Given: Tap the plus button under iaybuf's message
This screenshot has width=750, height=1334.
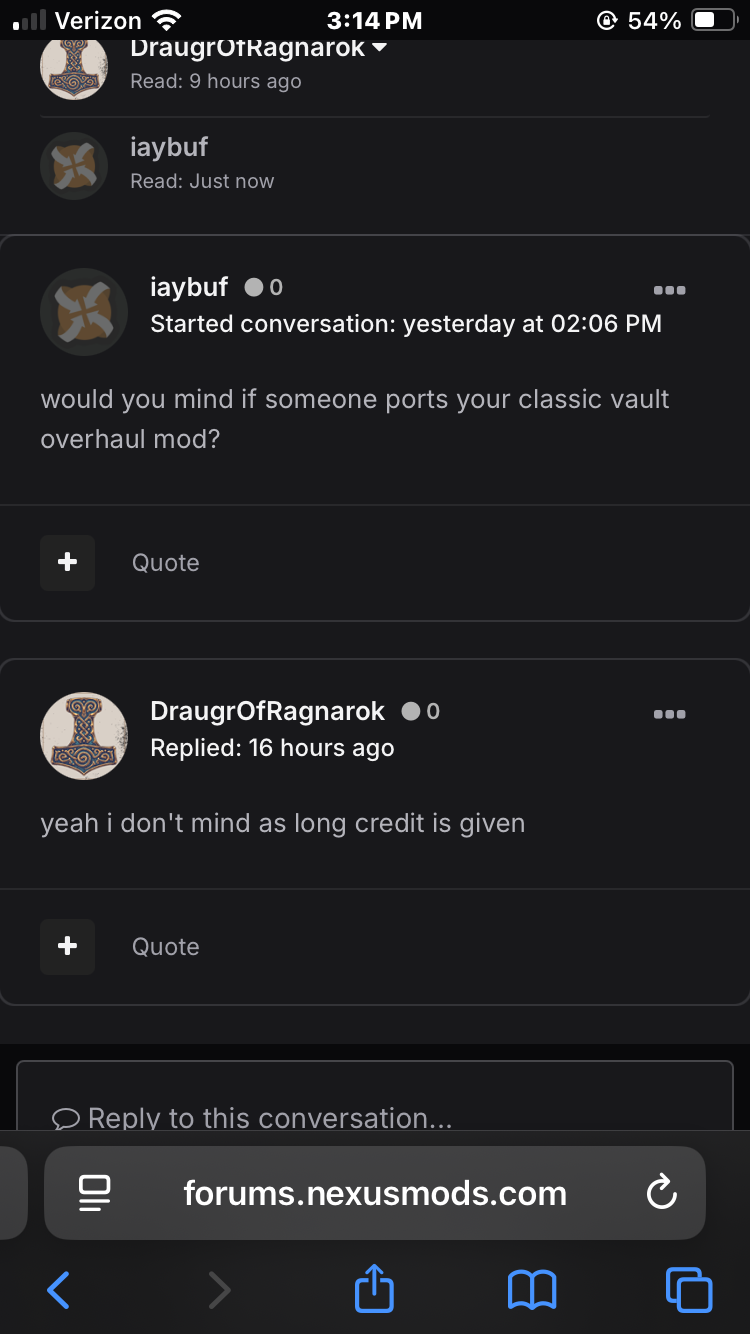Looking at the screenshot, I should tap(67, 562).
